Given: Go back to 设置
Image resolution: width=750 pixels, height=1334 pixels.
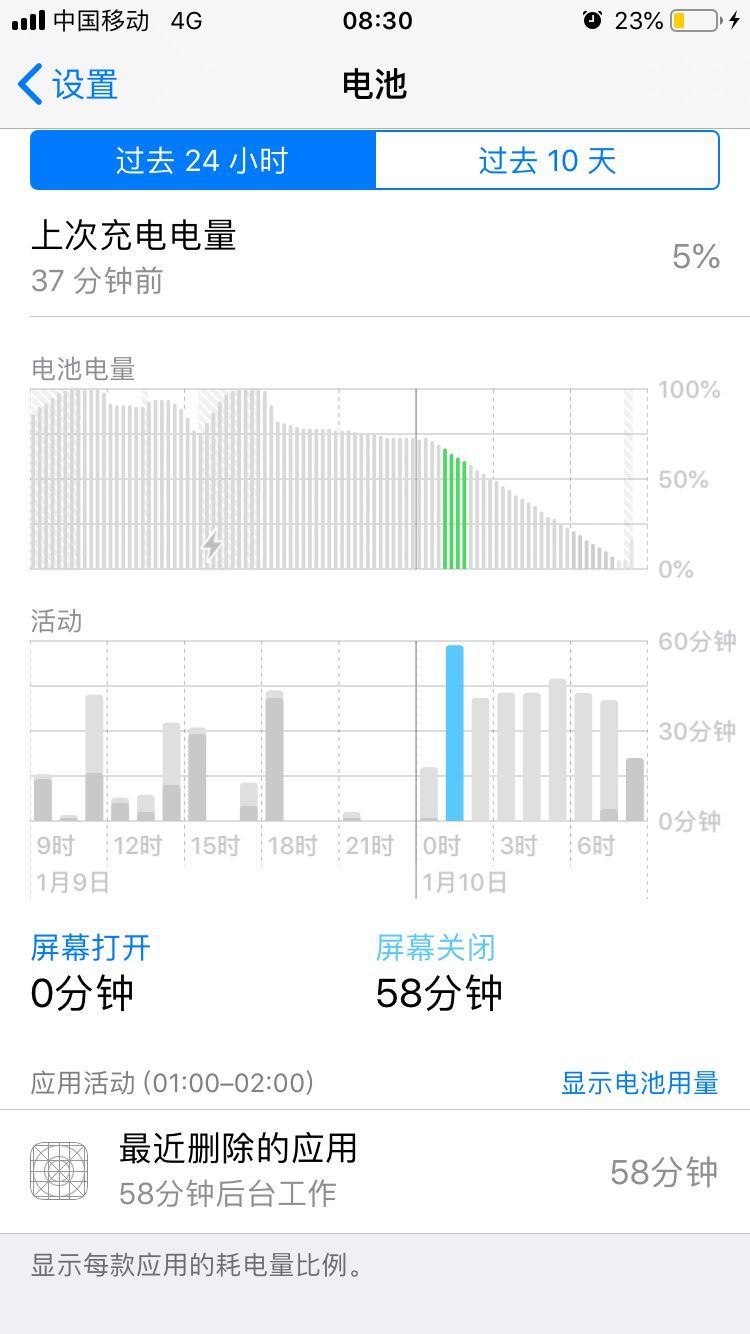Looking at the screenshot, I should point(68,85).
